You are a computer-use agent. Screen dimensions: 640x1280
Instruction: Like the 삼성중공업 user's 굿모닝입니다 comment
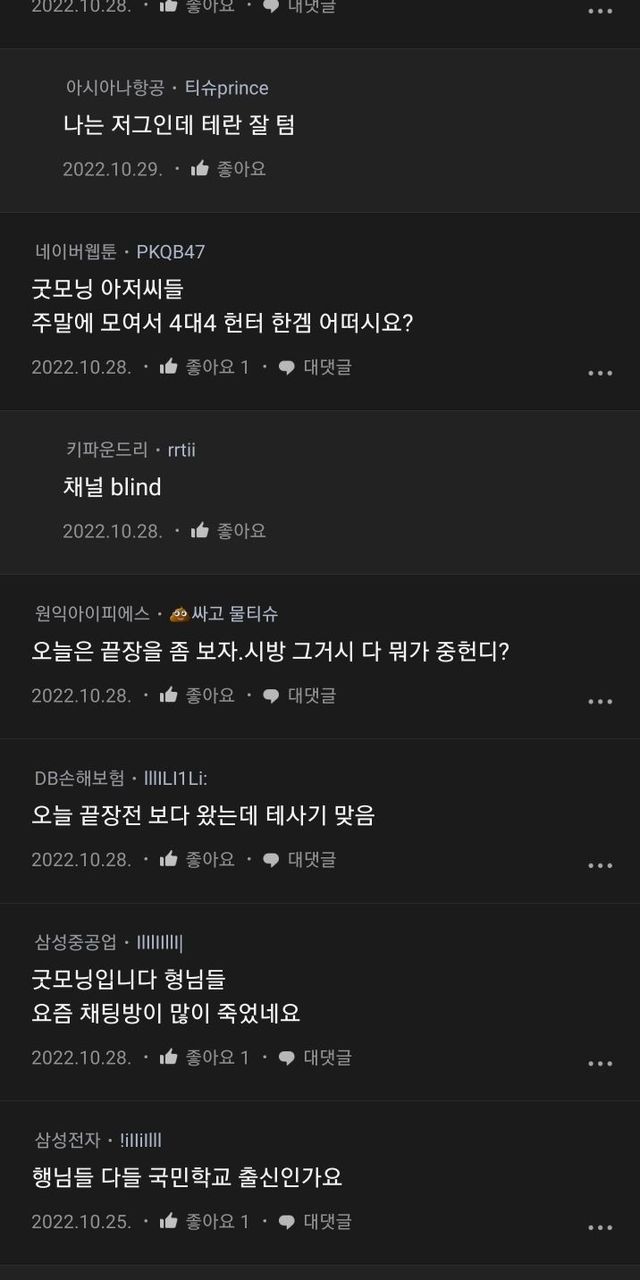click(x=204, y=1057)
